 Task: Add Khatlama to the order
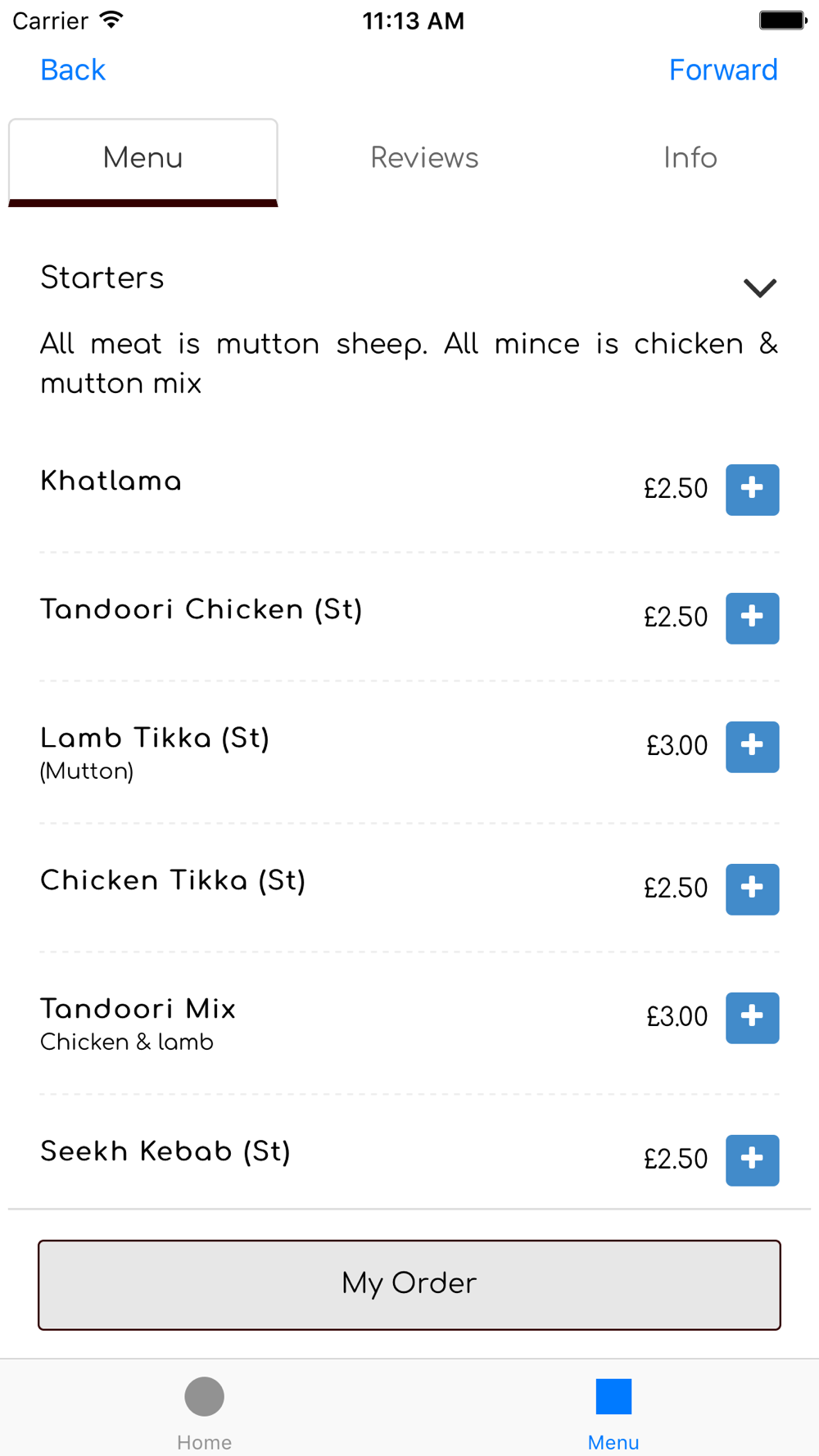click(x=752, y=490)
